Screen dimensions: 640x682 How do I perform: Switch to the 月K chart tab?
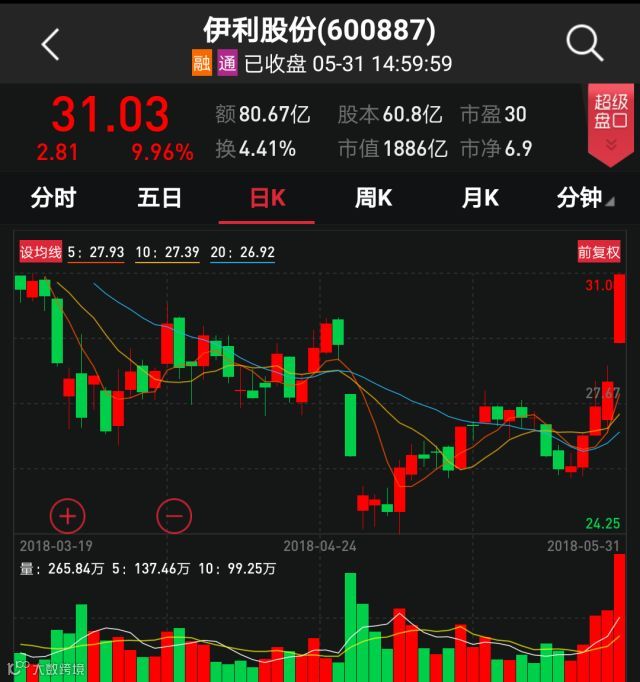click(x=480, y=198)
